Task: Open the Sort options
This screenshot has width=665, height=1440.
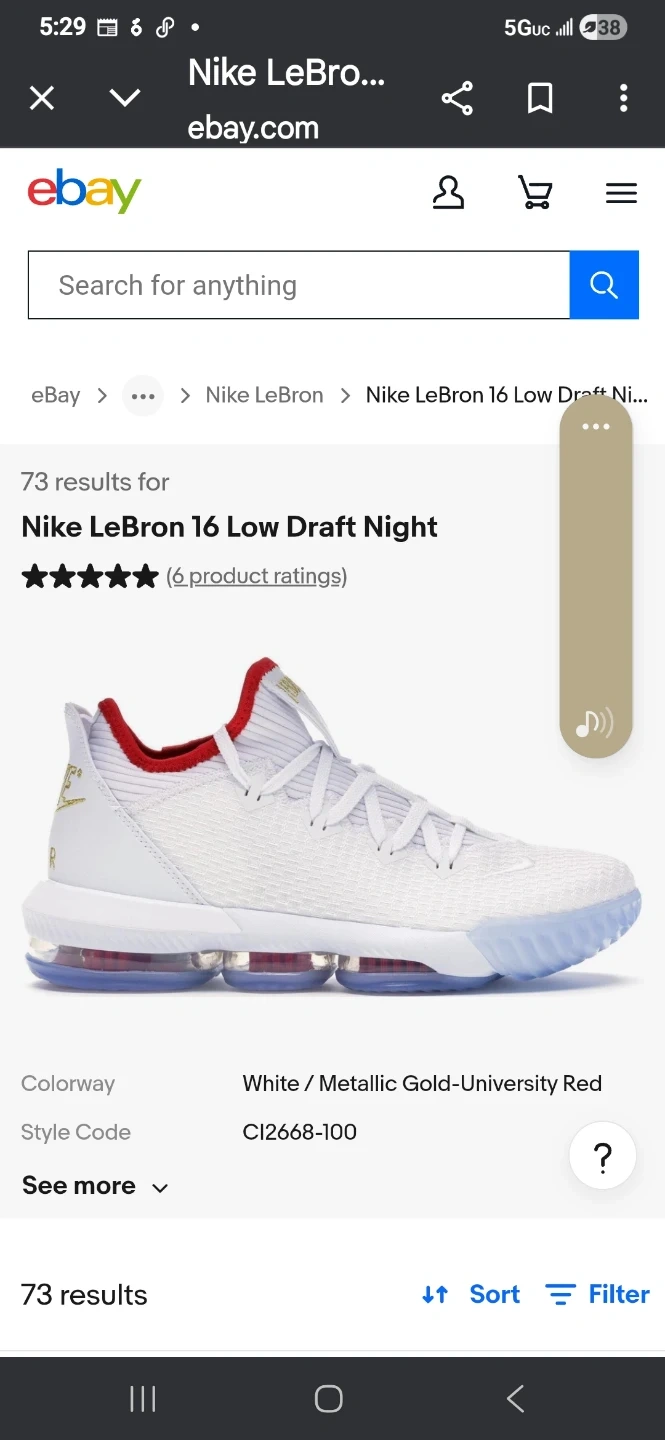Action: (471, 1294)
